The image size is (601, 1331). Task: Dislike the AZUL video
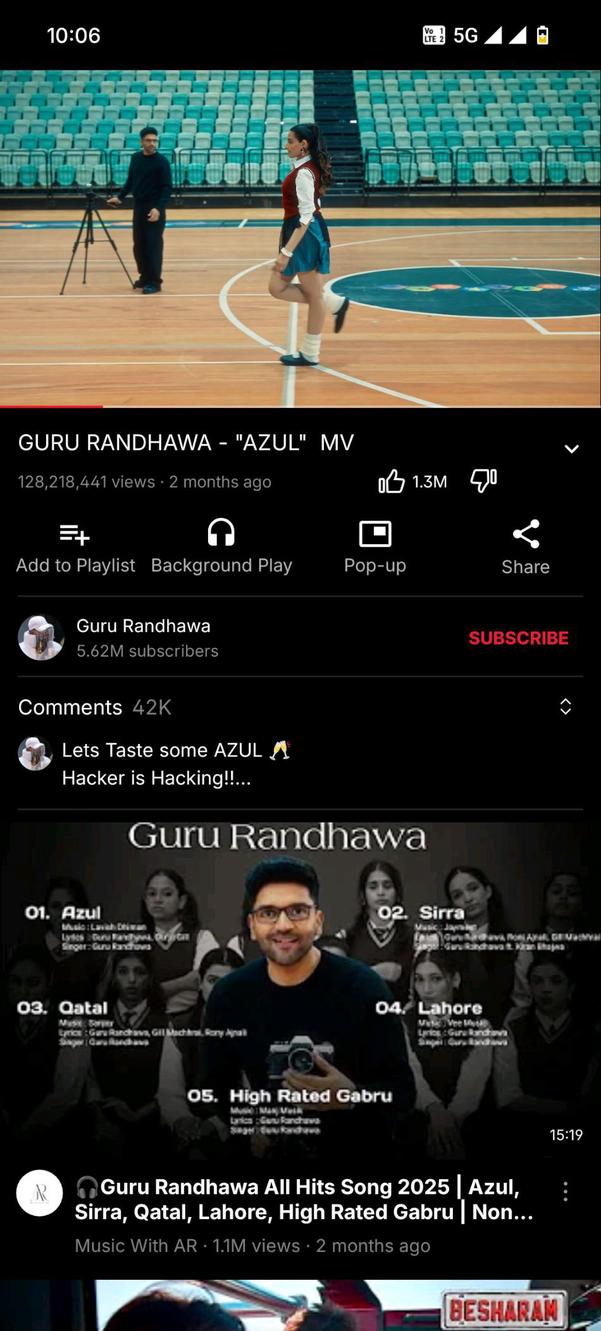484,481
